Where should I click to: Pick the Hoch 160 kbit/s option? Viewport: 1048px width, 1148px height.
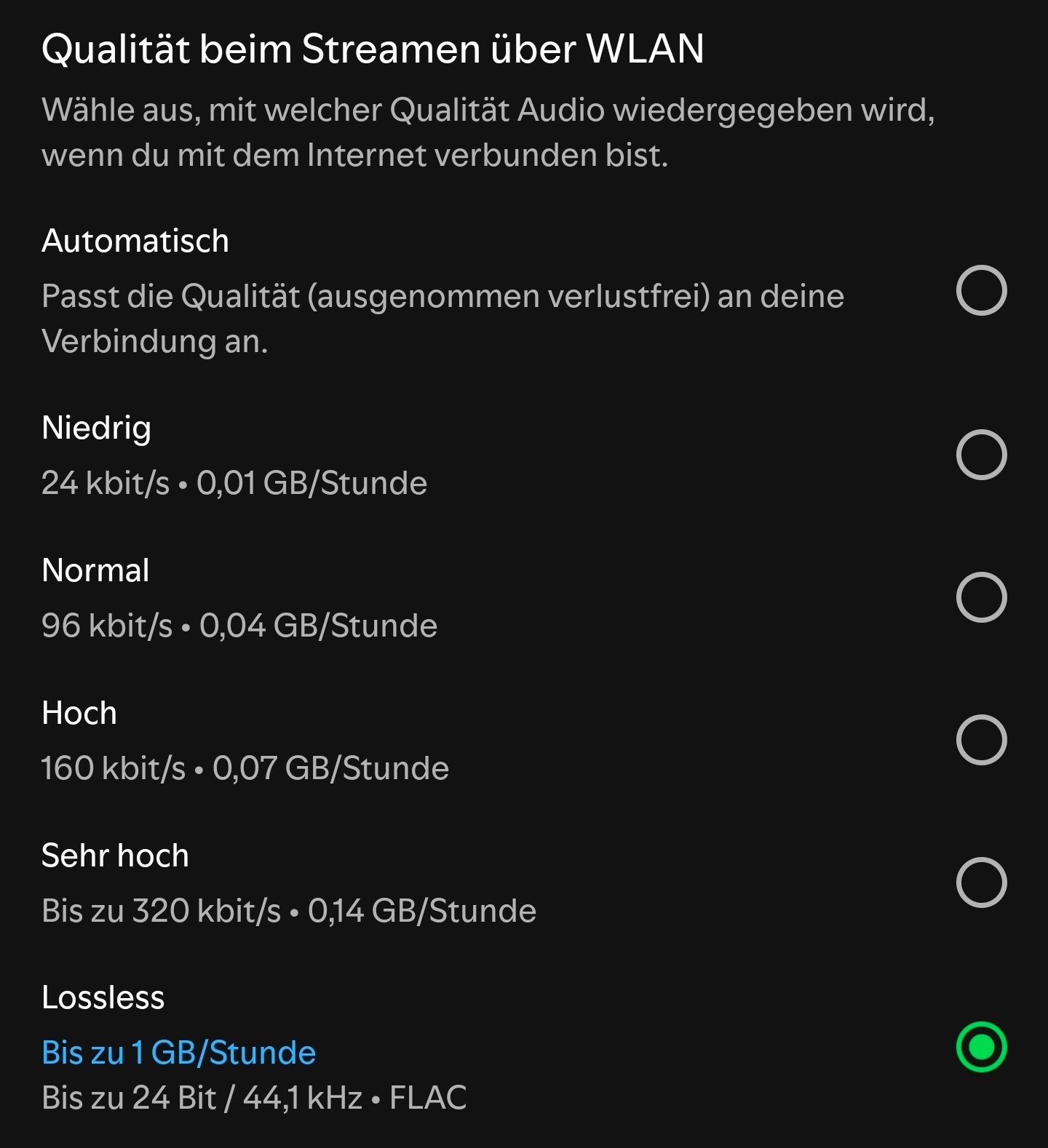tap(981, 740)
